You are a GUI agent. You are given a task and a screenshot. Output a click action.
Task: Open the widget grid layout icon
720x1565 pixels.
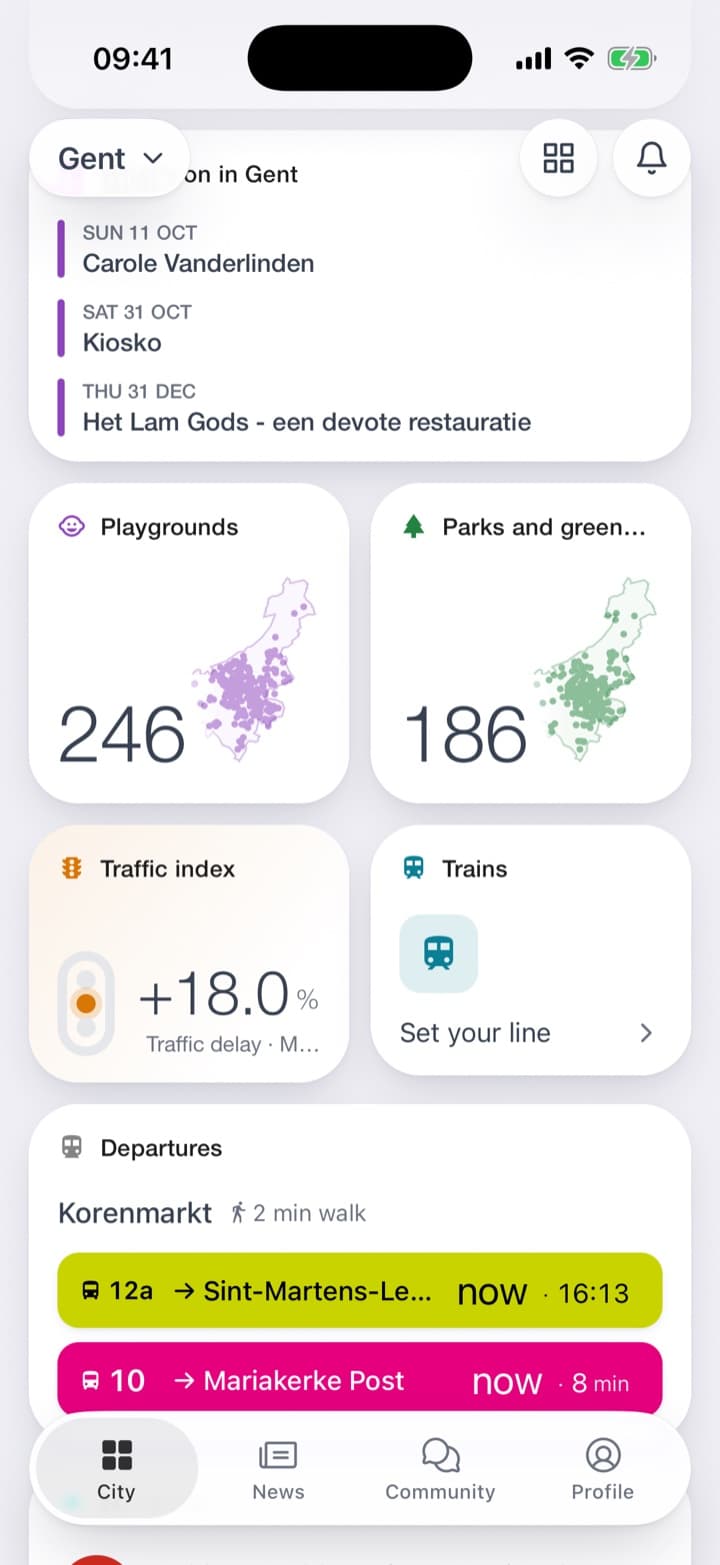click(559, 158)
